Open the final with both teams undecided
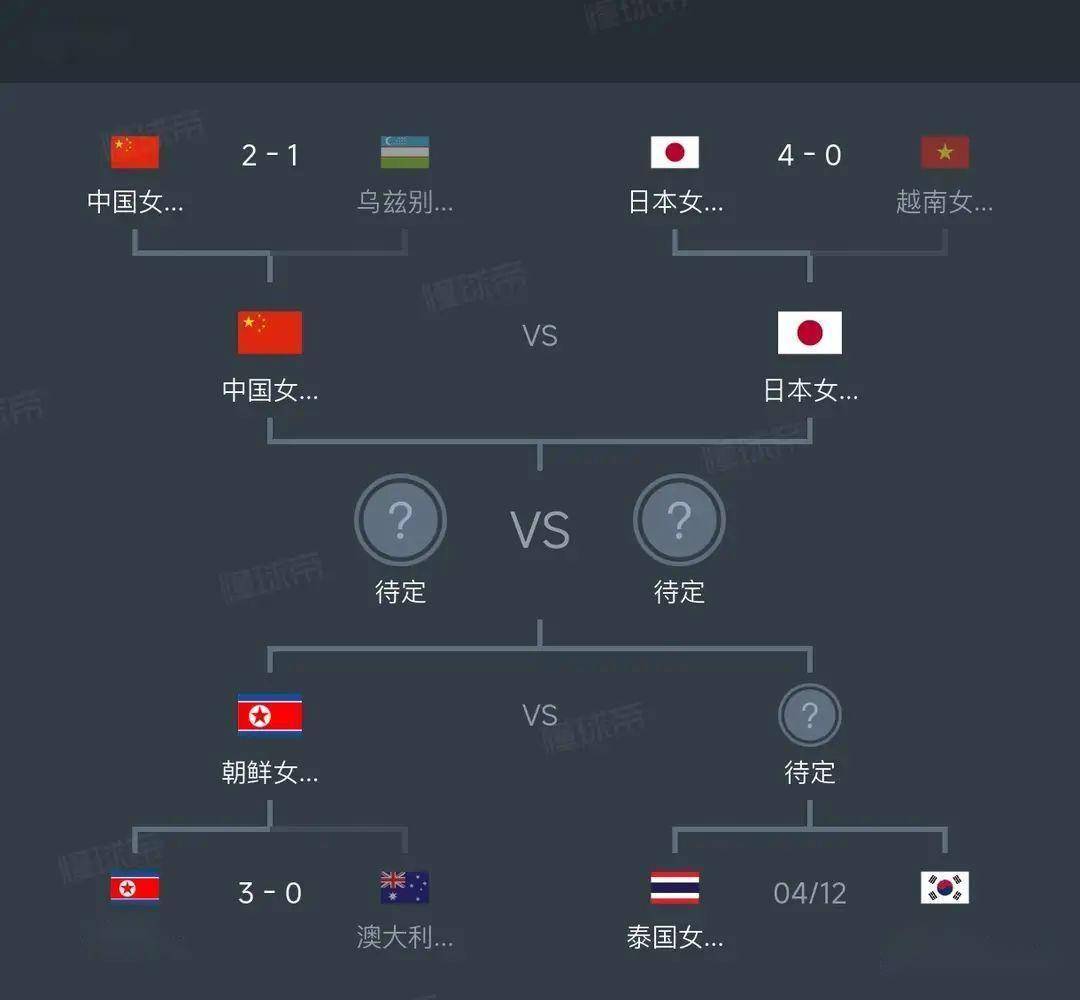The height and width of the screenshot is (1000, 1080). tap(540, 530)
